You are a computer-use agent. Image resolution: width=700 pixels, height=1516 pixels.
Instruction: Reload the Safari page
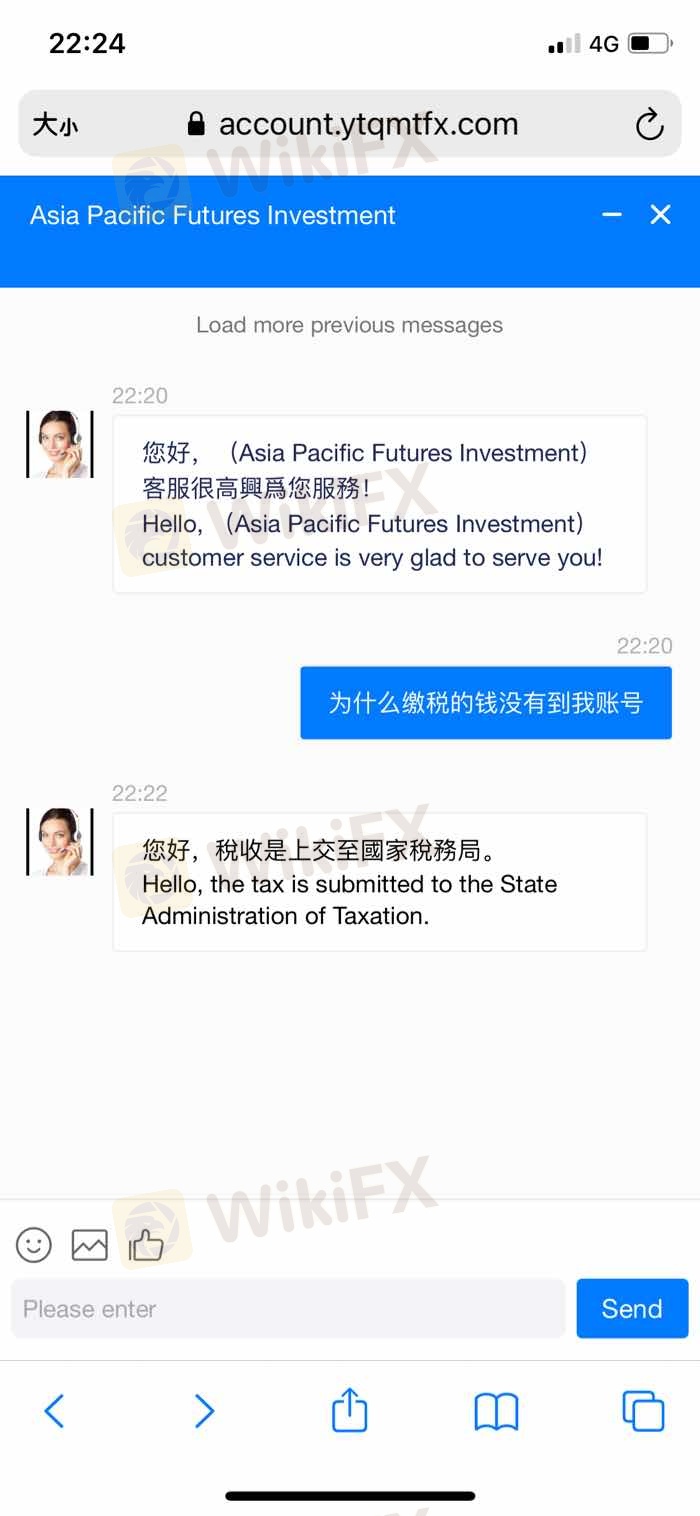coord(650,125)
